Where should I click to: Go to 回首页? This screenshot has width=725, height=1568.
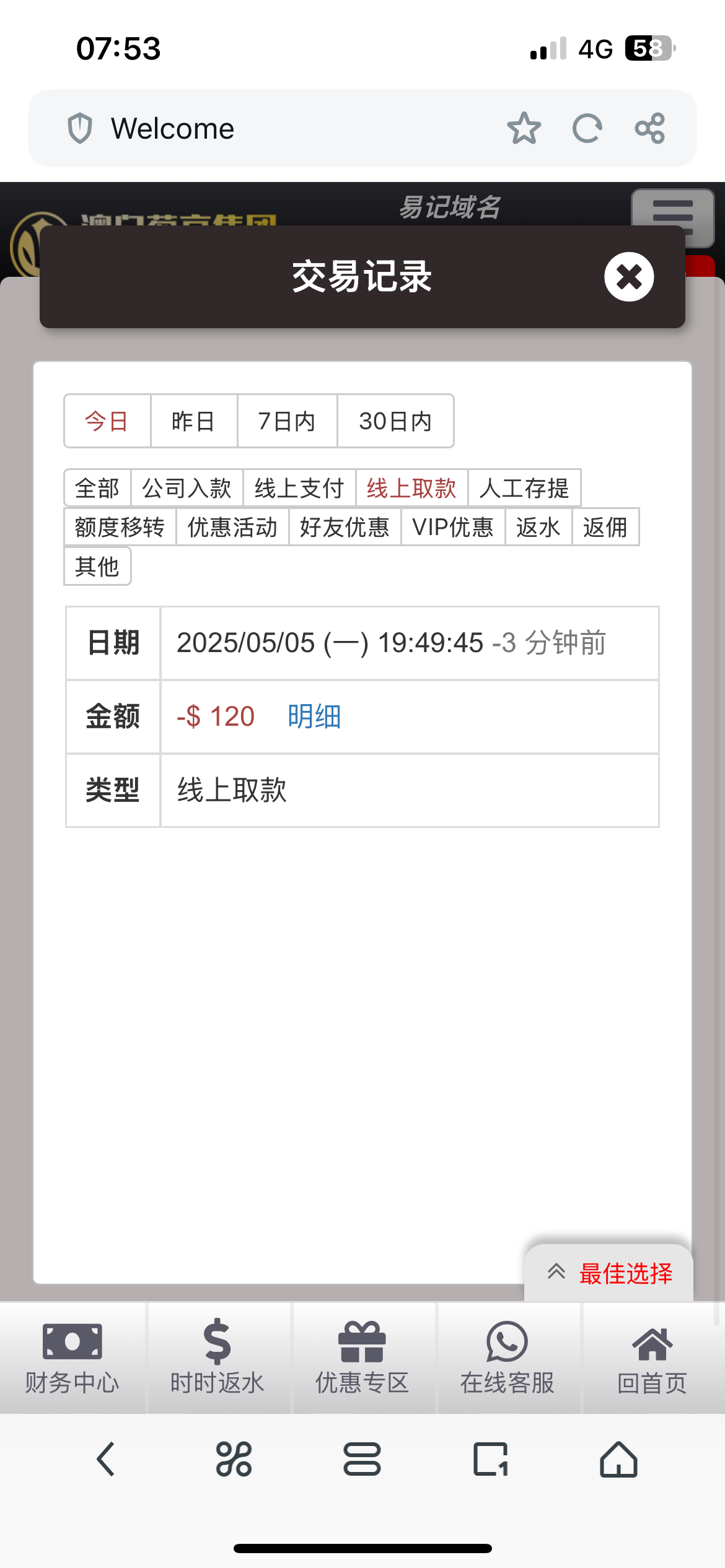[652, 1357]
